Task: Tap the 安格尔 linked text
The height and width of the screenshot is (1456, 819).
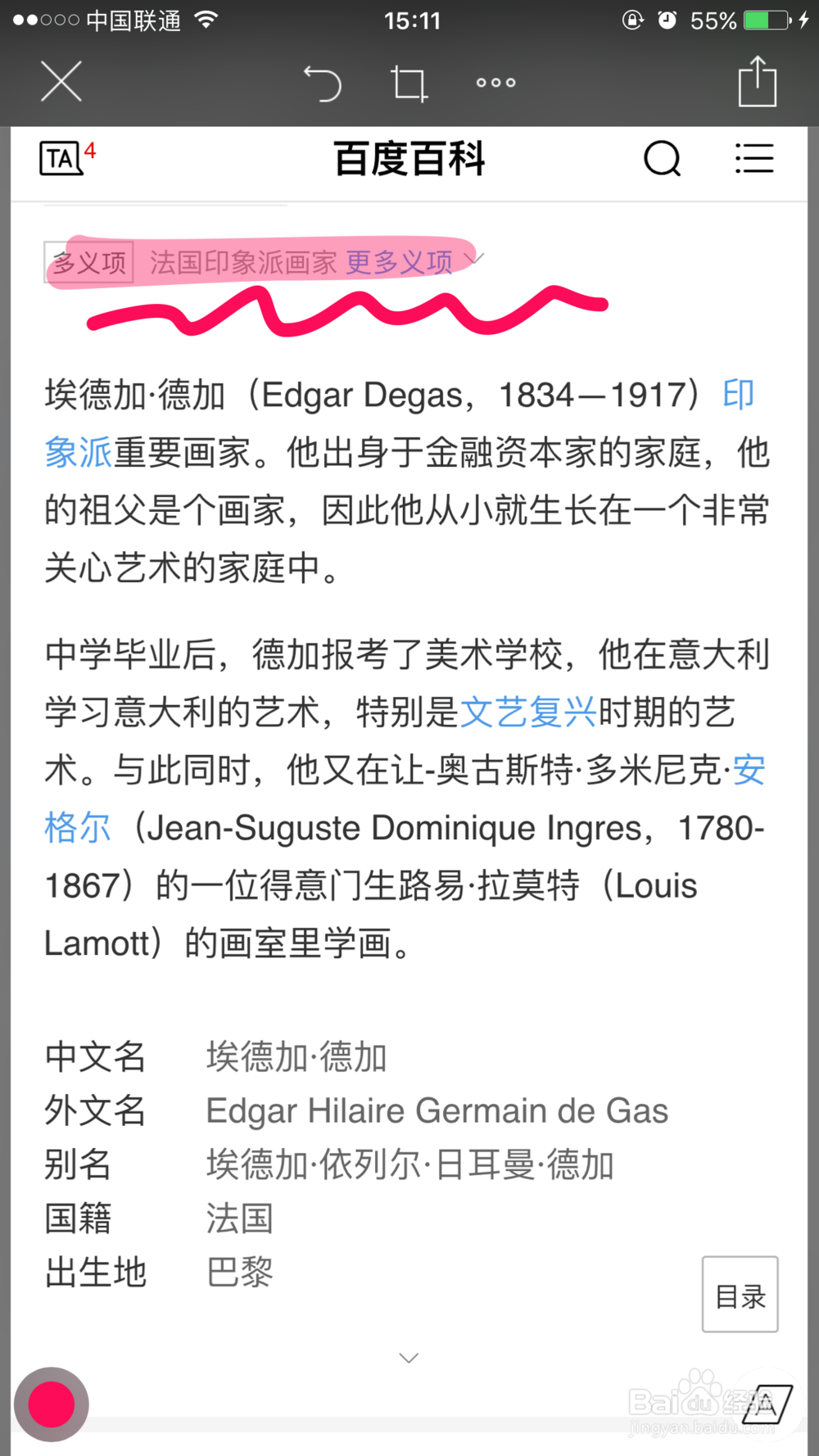Action: (x=76, y=827)
